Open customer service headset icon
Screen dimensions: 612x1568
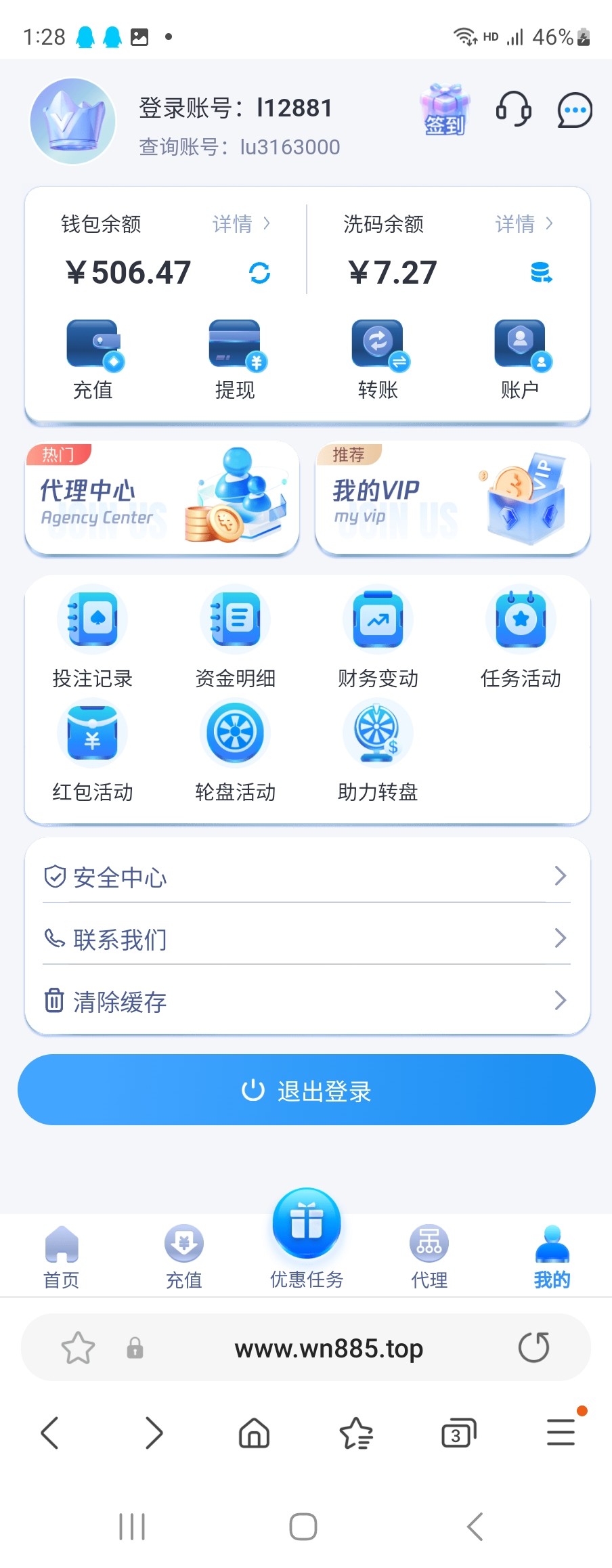click(512, 110)
